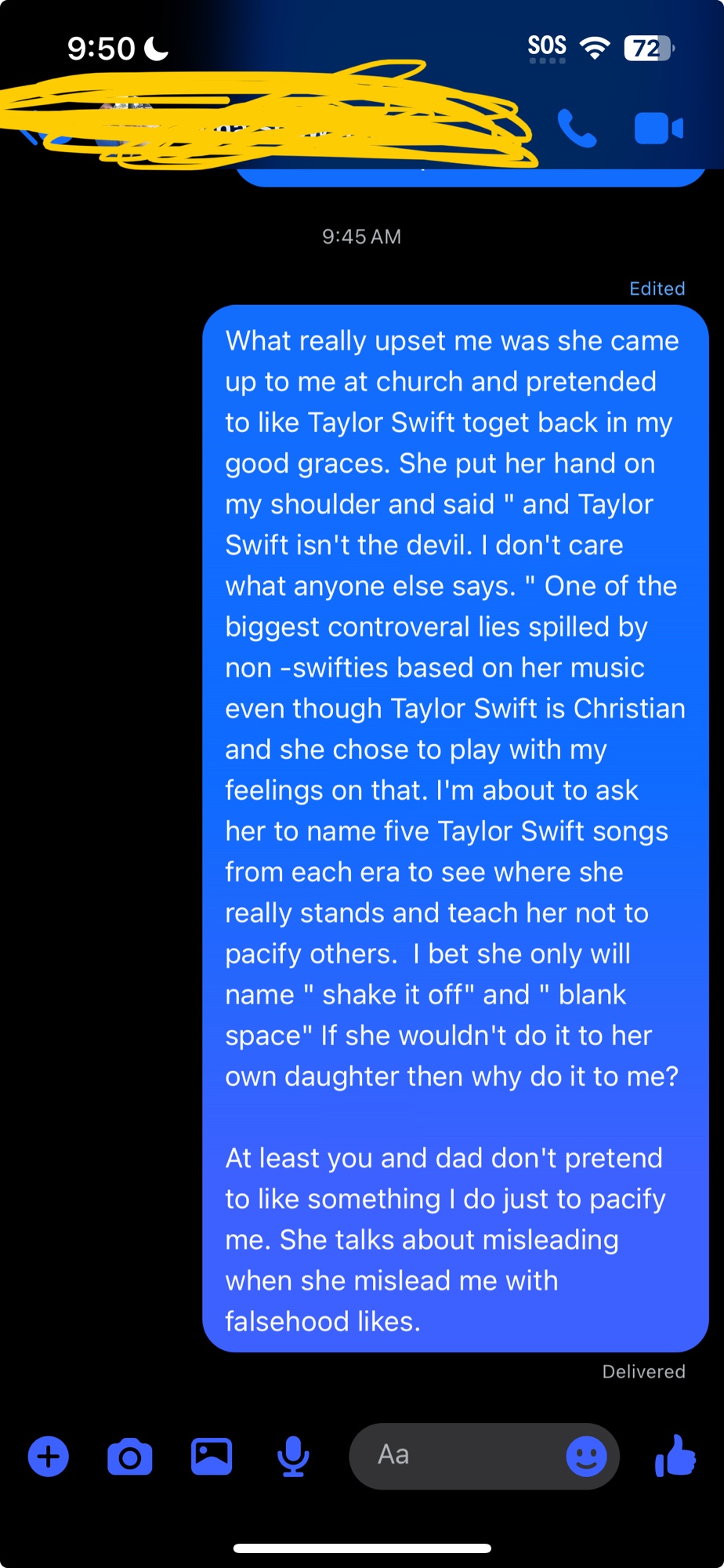Record a voice message with the microphone
This screenshot has height=1568, width=724.
pyautogui.click(x=293, y=1457)
